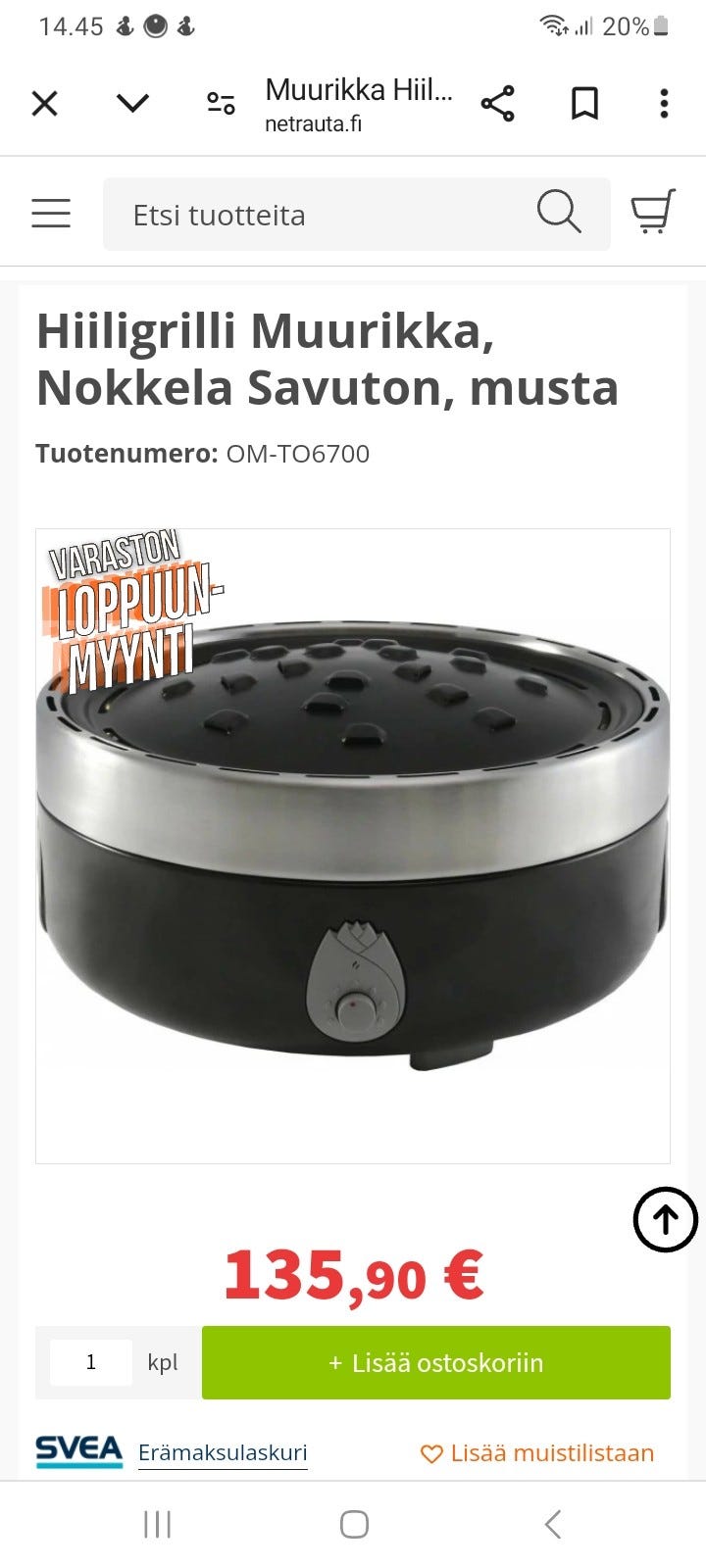Open the Erämaksulaskuri link
The height and width of the screenshot is (1568, 706).
(223, 1453)
